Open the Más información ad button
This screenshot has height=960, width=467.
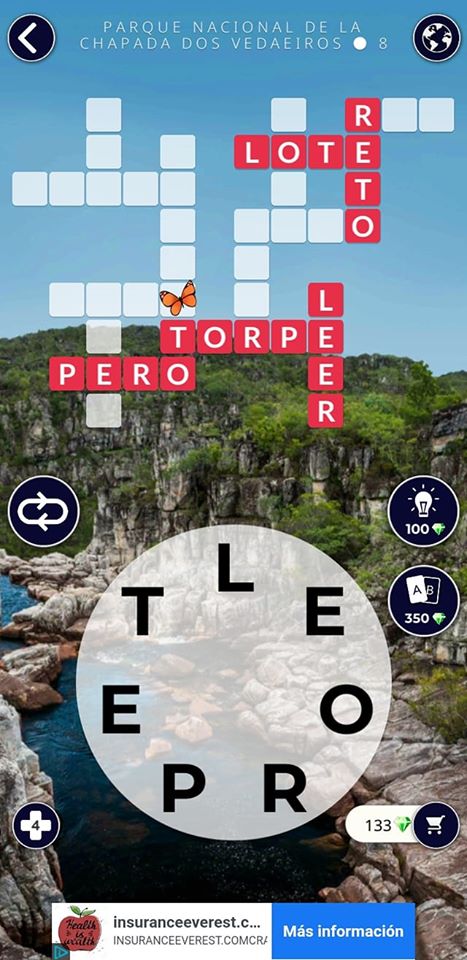[343, 931]
